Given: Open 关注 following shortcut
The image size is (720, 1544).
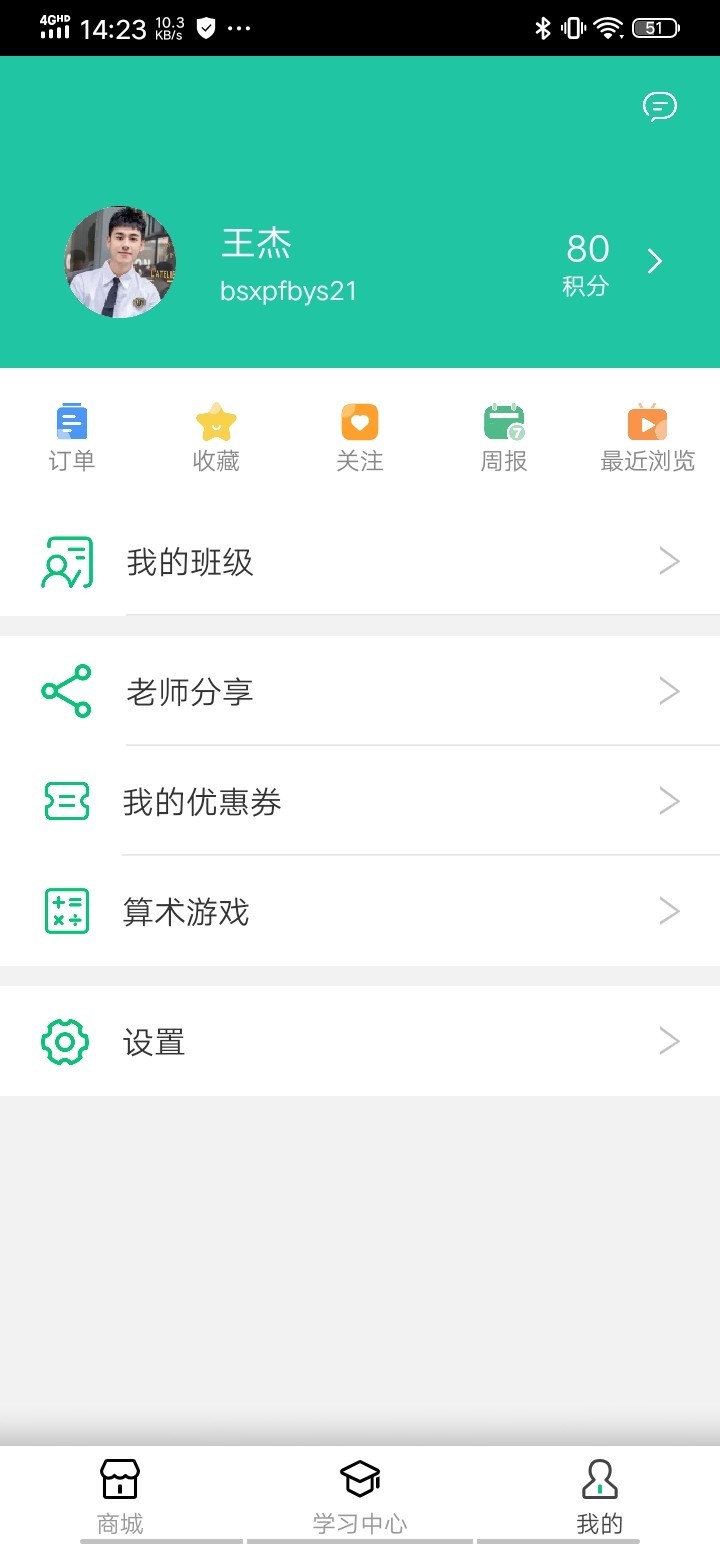Looking at the screenshot, I should click(360, 438).
